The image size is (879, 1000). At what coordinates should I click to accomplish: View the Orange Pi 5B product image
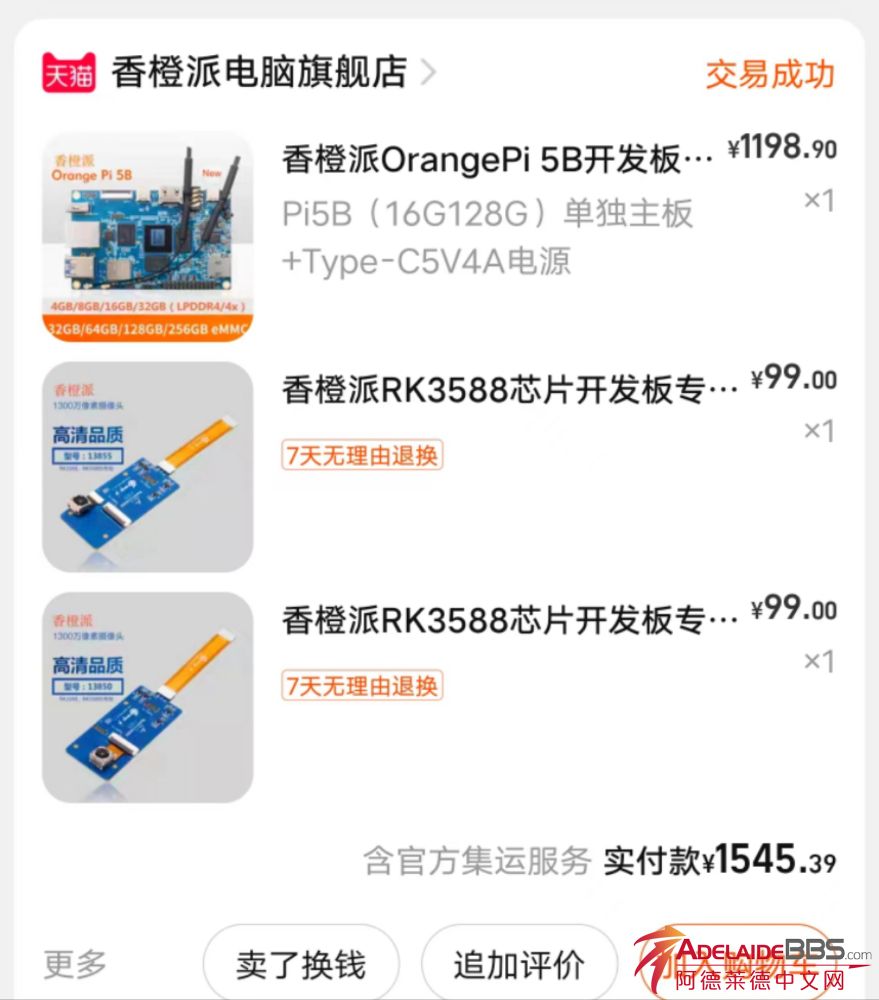pos(147,236)
